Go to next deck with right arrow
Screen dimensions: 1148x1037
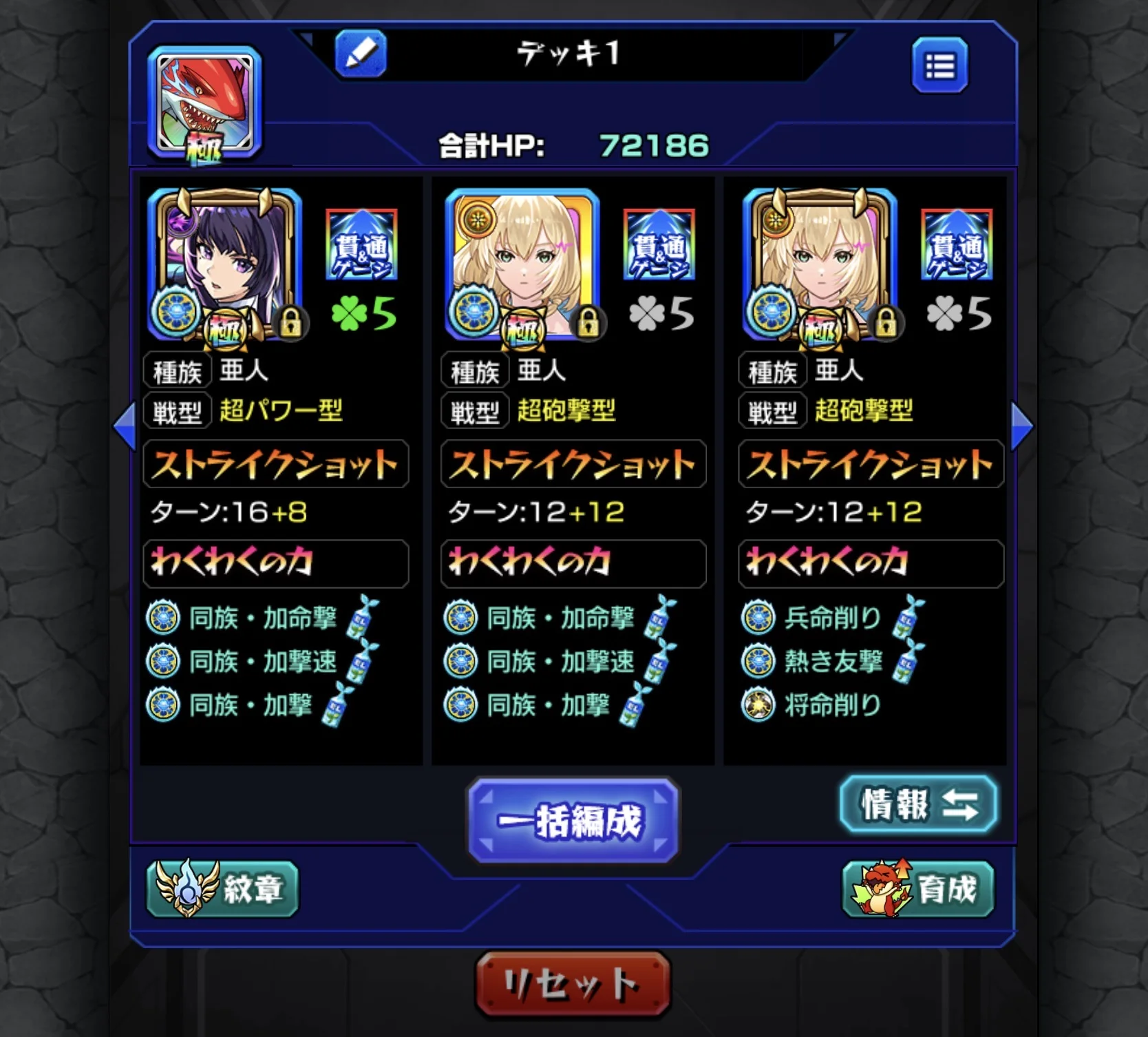(1022, 426)
